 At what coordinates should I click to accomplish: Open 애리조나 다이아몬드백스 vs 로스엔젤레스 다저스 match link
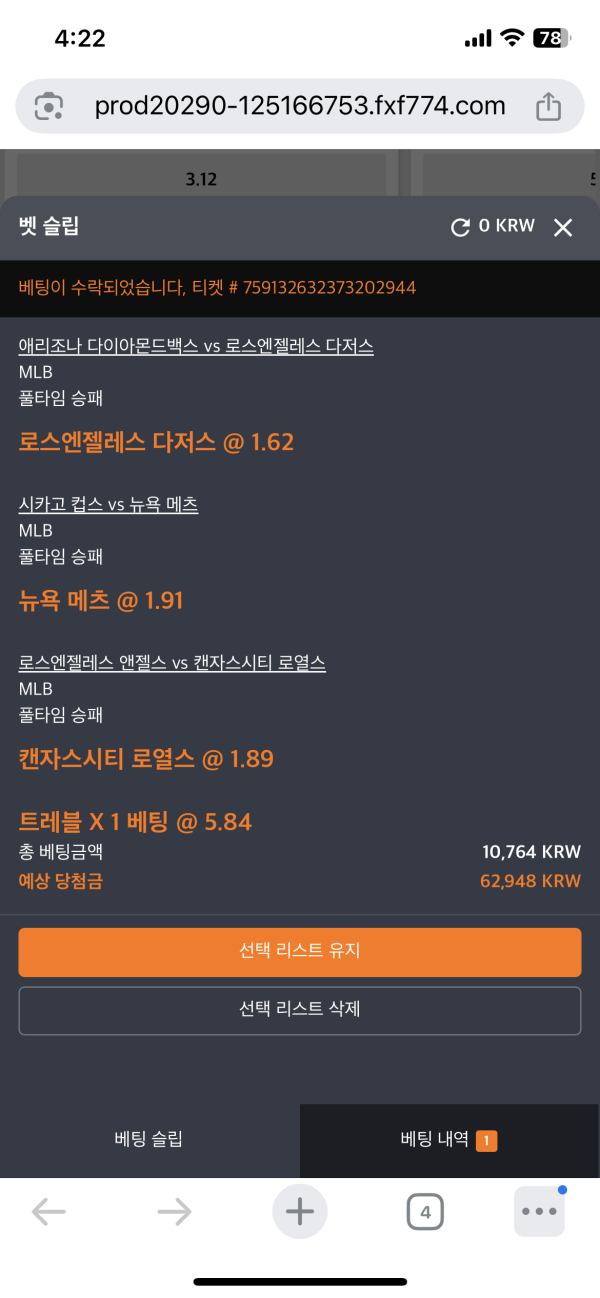tap(196, 346)
